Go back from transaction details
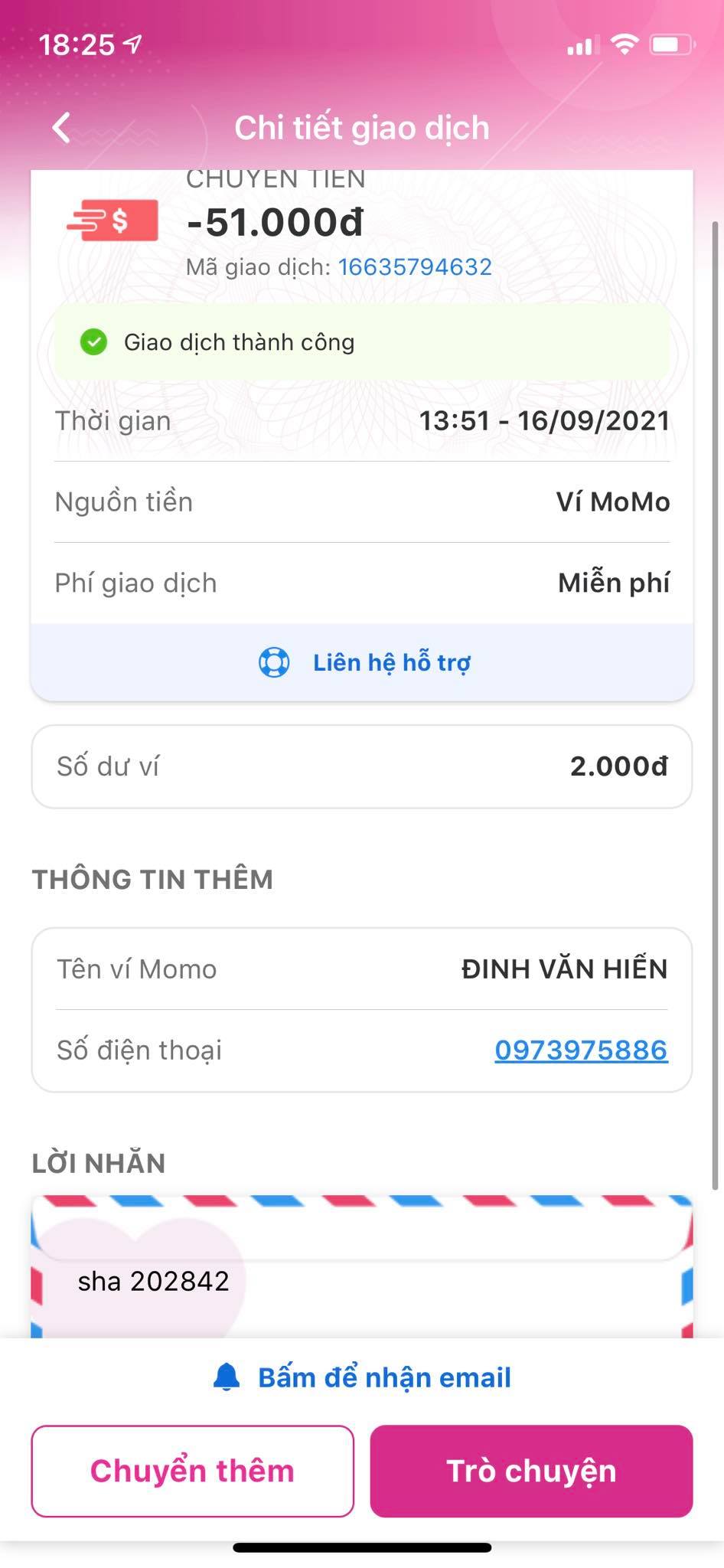724x1568 pixels. (x=62, y=128)
